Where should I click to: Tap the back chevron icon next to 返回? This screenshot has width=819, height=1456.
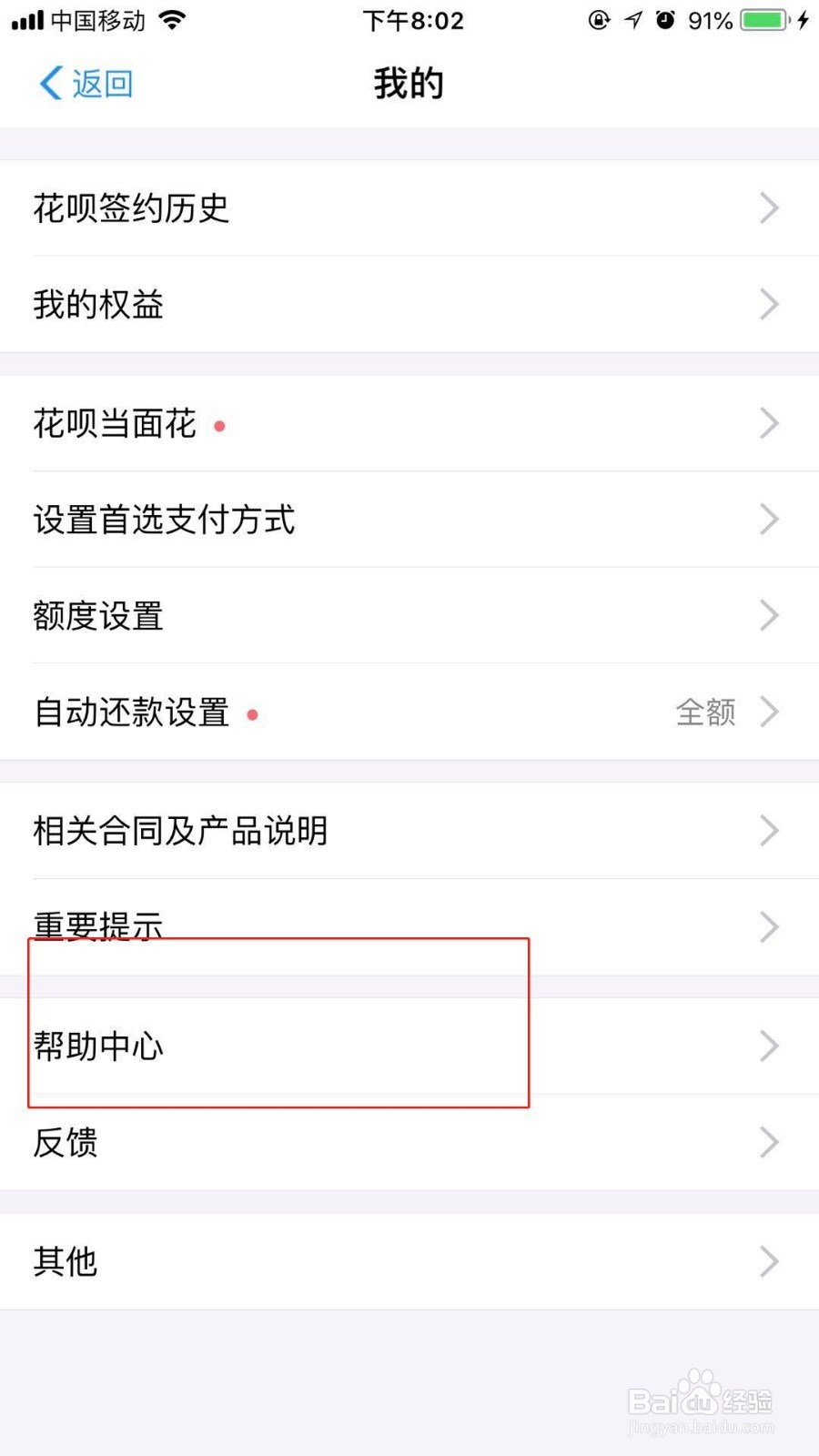coord(48,82)
